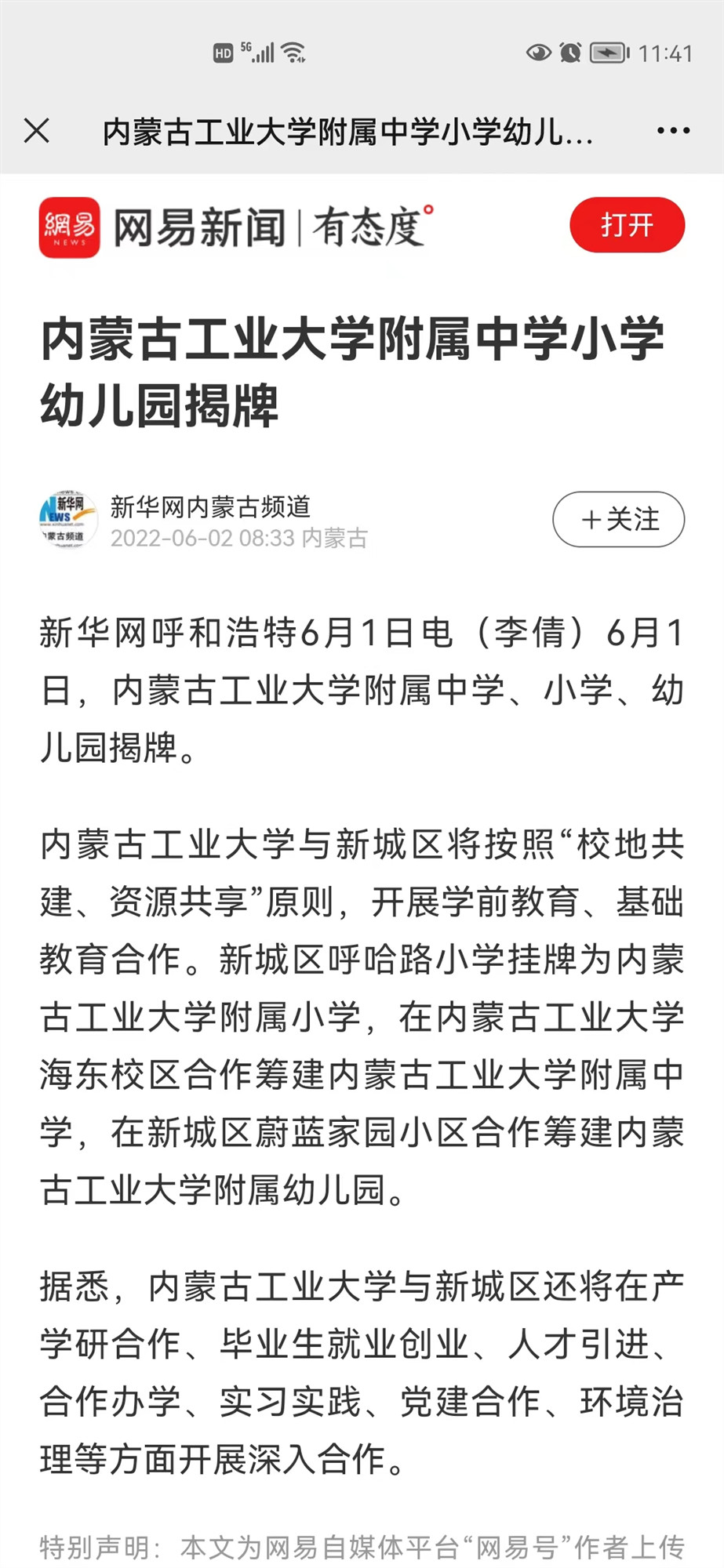
Task: Close the article page
Action: click(x=37, y=131)
